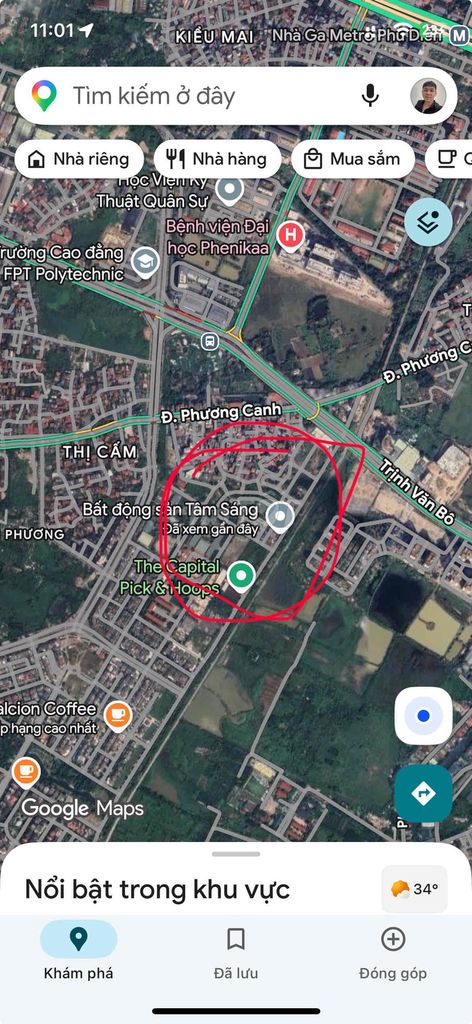Image resolution: width=472 pixels, height=1024 pixels.
Task: Open the account profile picture
Action: pos(428,96)
